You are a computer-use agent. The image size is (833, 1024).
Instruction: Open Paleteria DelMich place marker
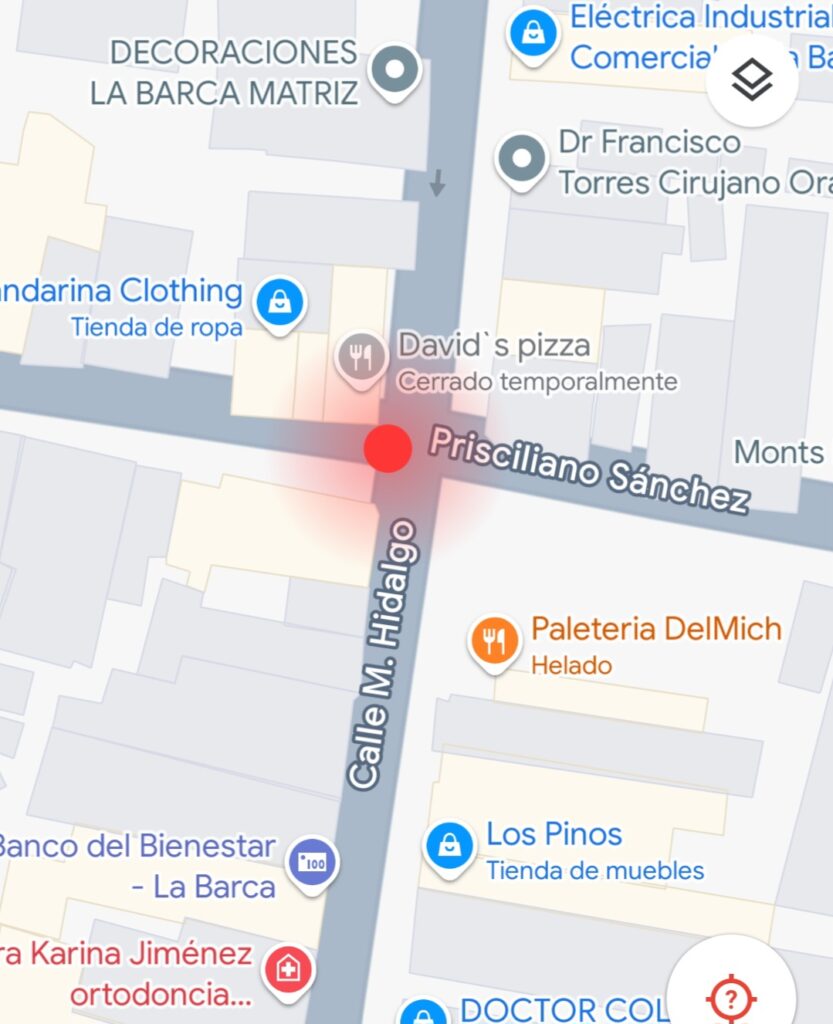pyautogui.click(x=494, y=640)
